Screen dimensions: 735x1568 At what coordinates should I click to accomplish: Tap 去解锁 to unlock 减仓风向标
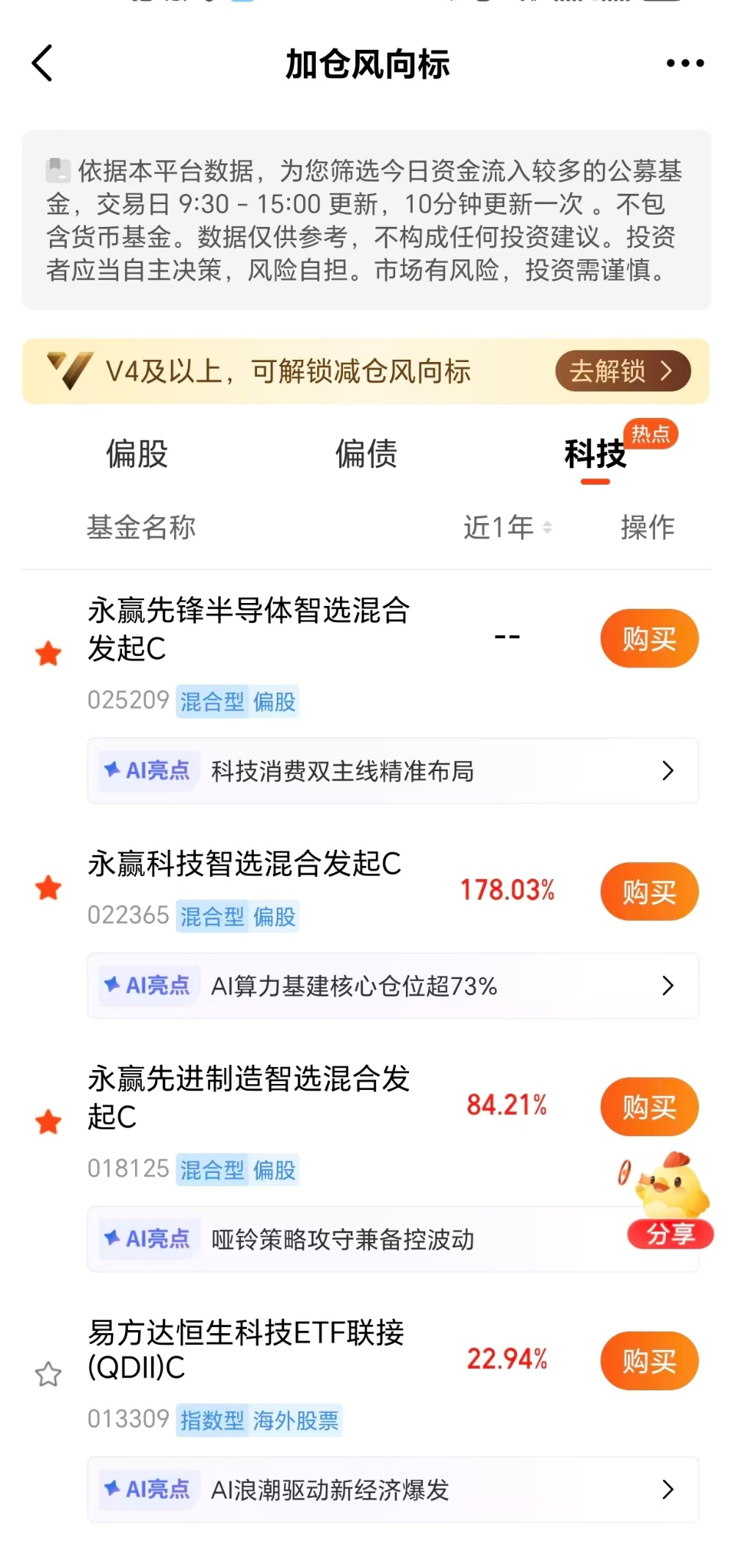click(620, 371)
